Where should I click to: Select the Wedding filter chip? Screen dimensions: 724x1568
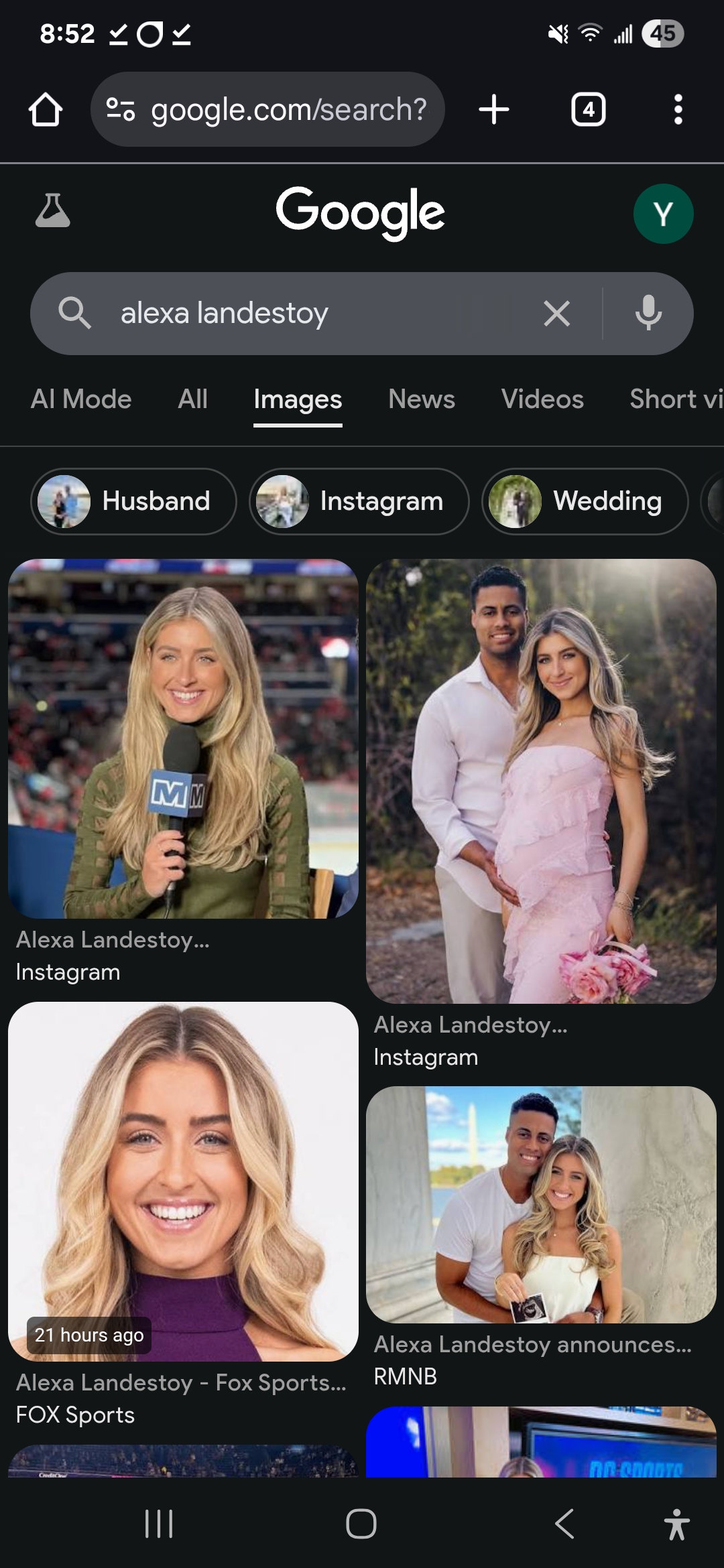point(585,501)
